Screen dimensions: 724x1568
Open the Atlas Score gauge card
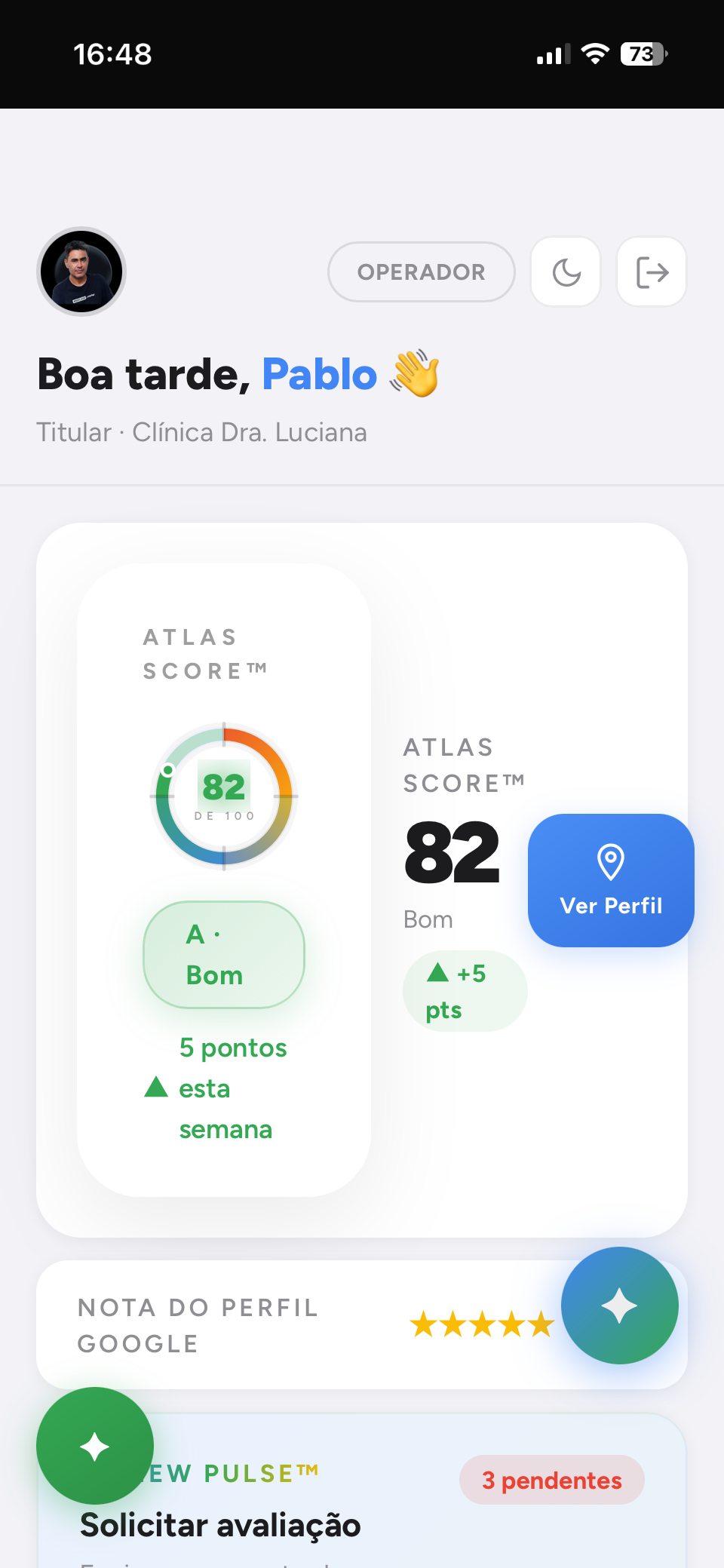[224, 879]
